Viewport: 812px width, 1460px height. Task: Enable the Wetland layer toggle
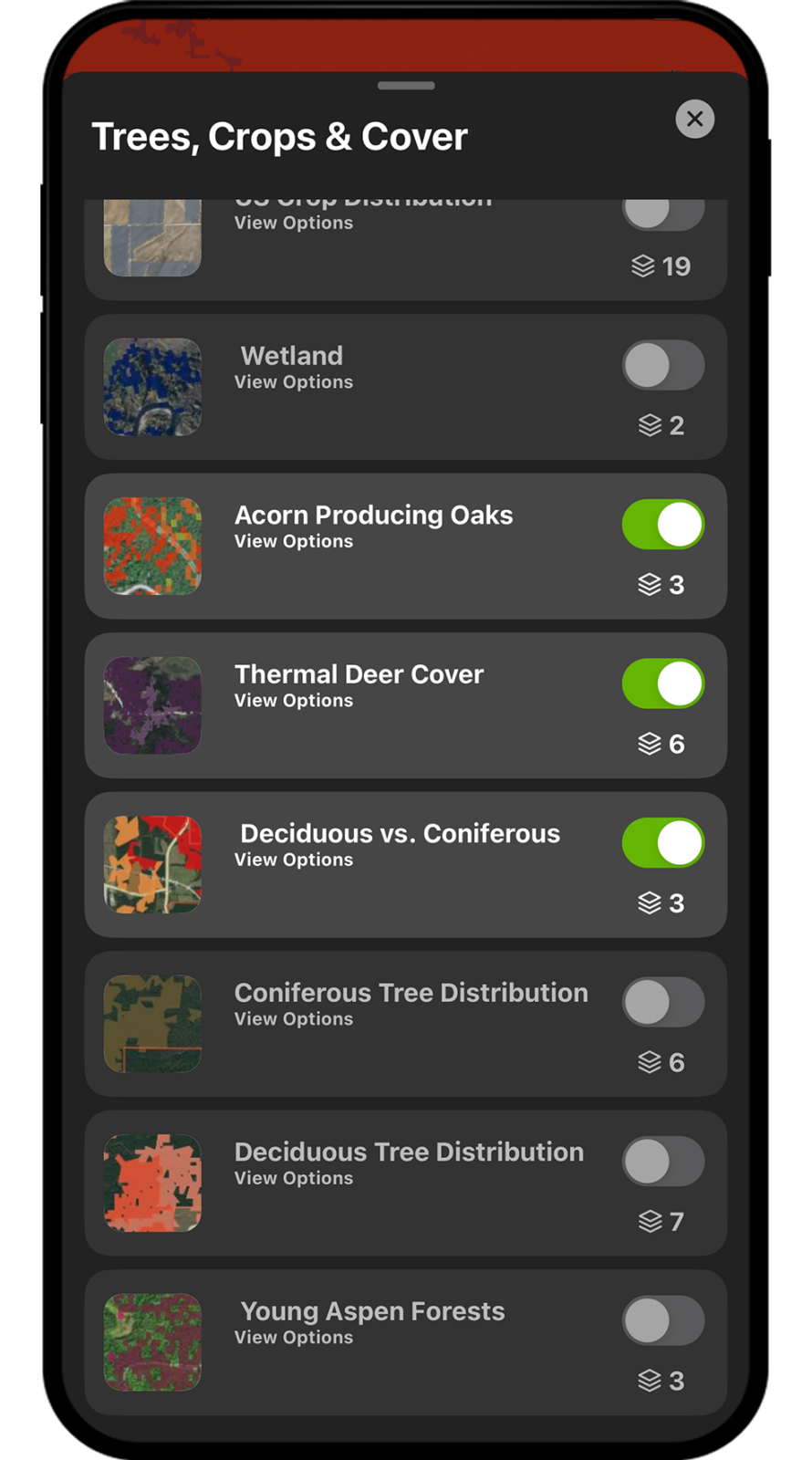(663, 365)
